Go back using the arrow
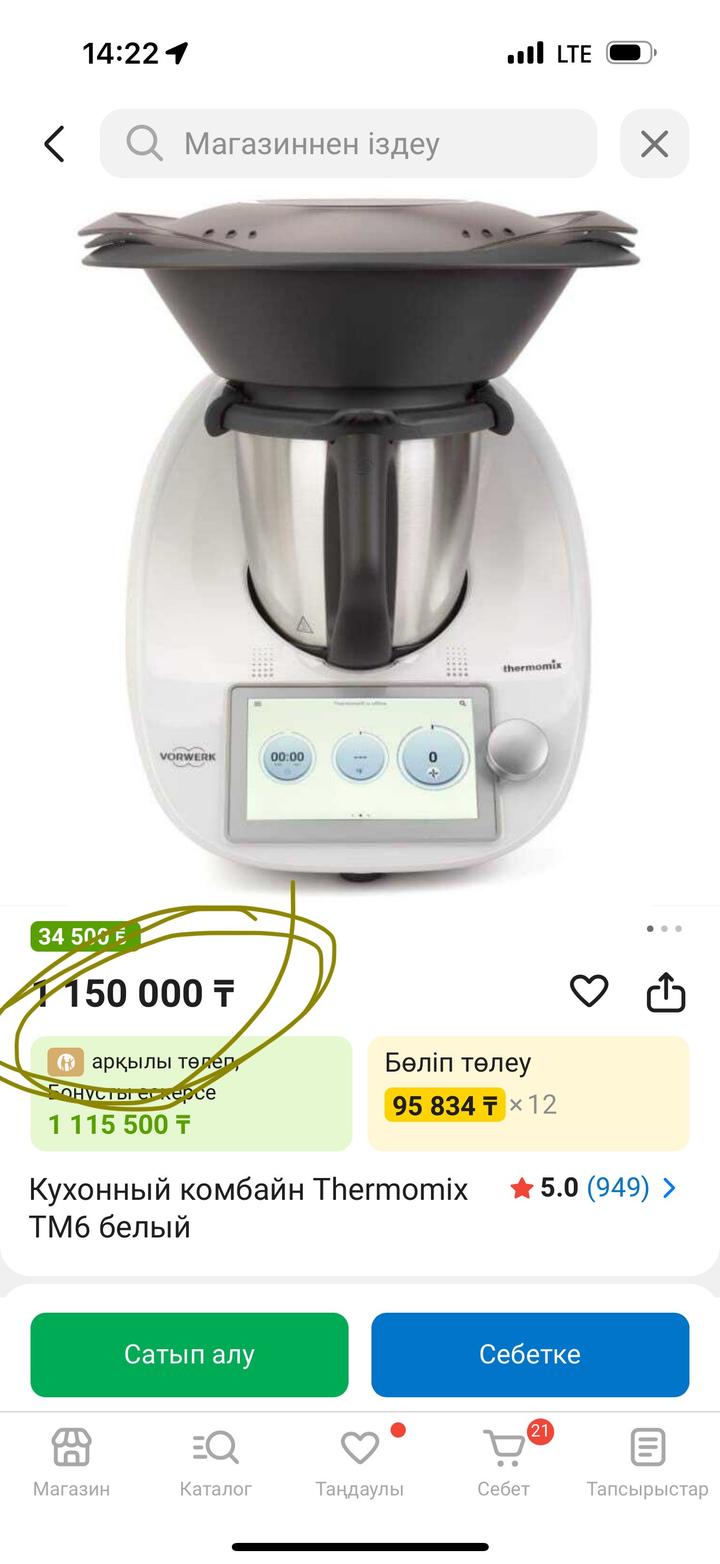 (55, 144)
